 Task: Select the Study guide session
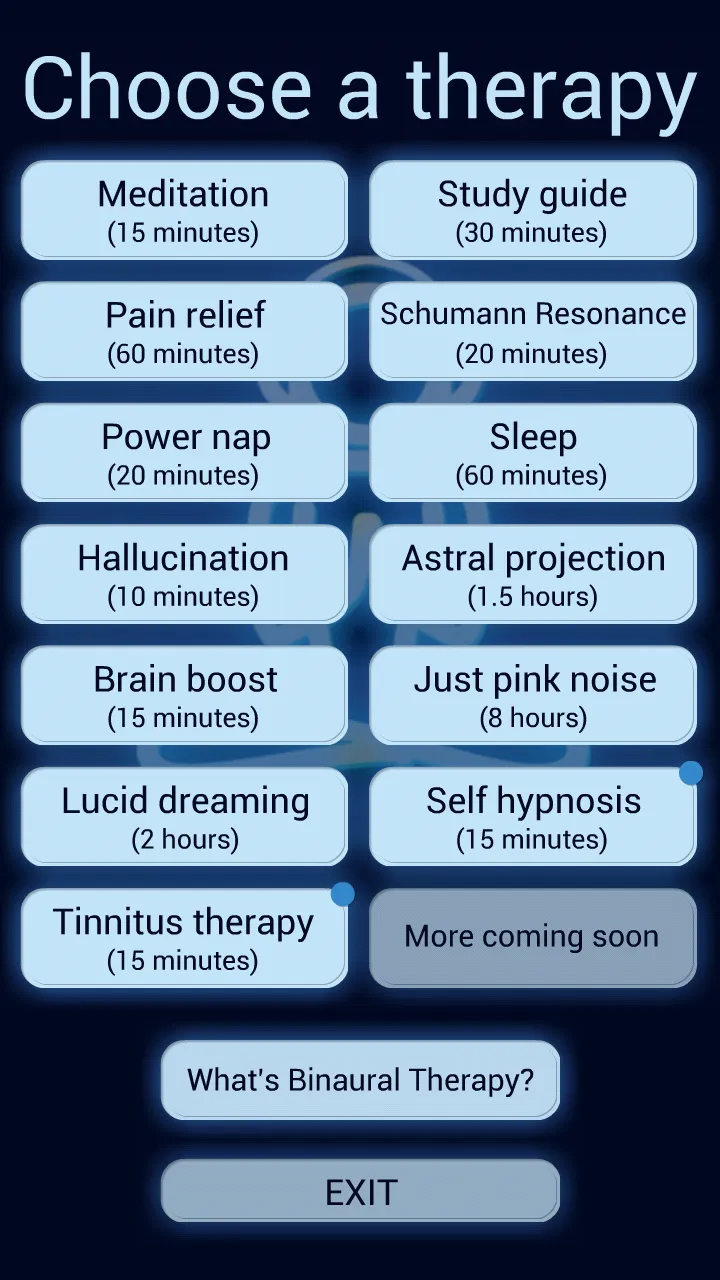click(x=533, y=211)
